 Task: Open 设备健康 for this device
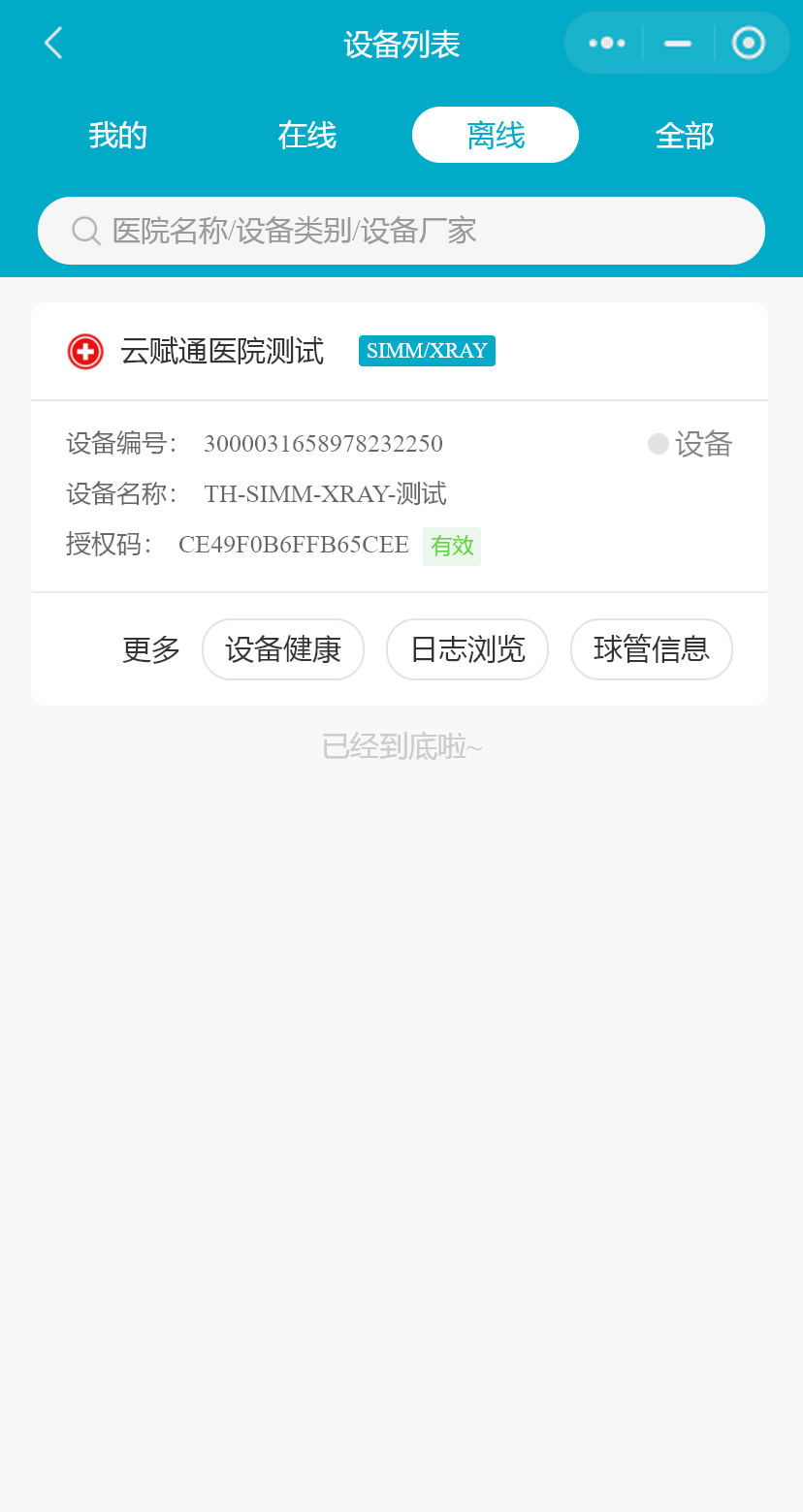pos(283,649)
